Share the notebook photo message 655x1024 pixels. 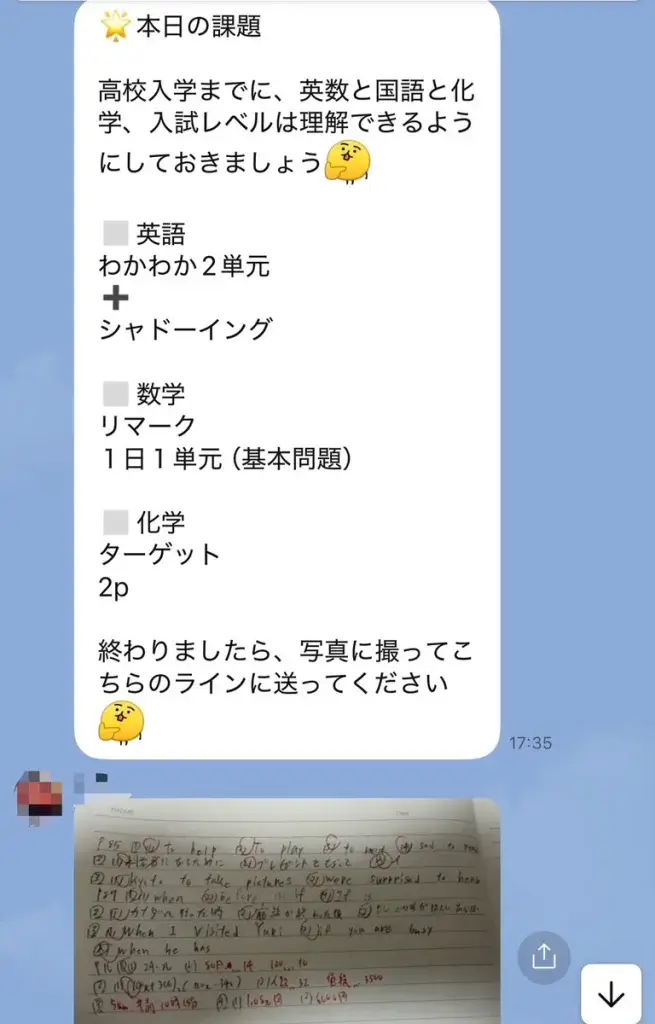pos(543,957)
